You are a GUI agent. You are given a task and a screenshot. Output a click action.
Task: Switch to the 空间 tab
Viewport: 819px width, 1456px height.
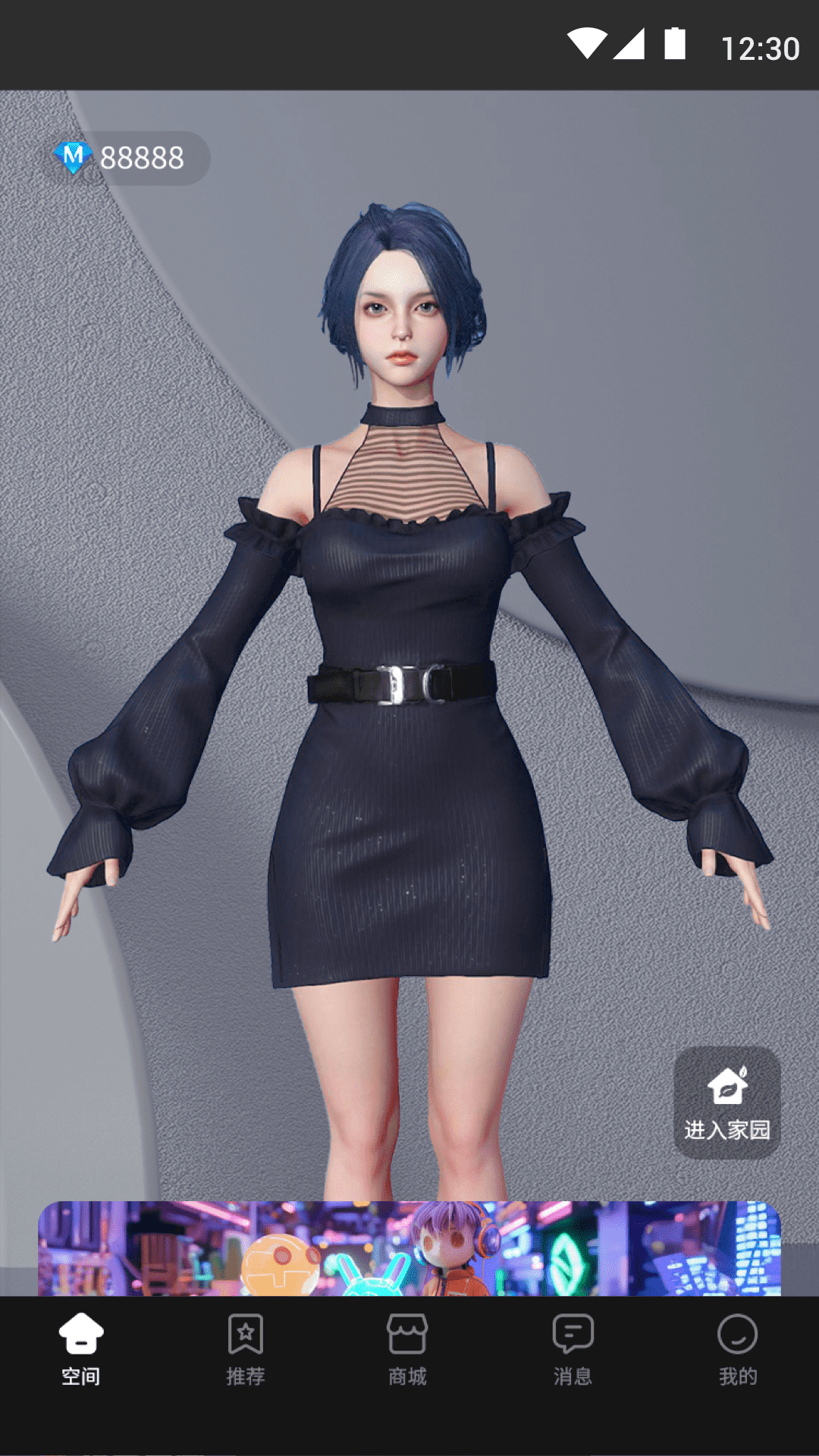point(81,1351)
